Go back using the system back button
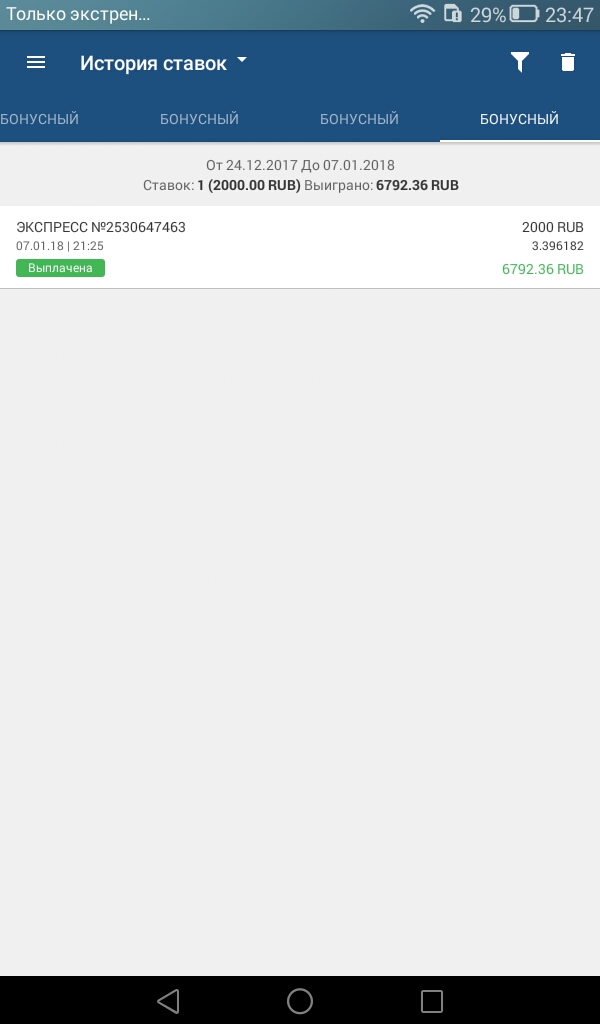This screenshot has height=1024, width=600. (x=168, y=1000)
